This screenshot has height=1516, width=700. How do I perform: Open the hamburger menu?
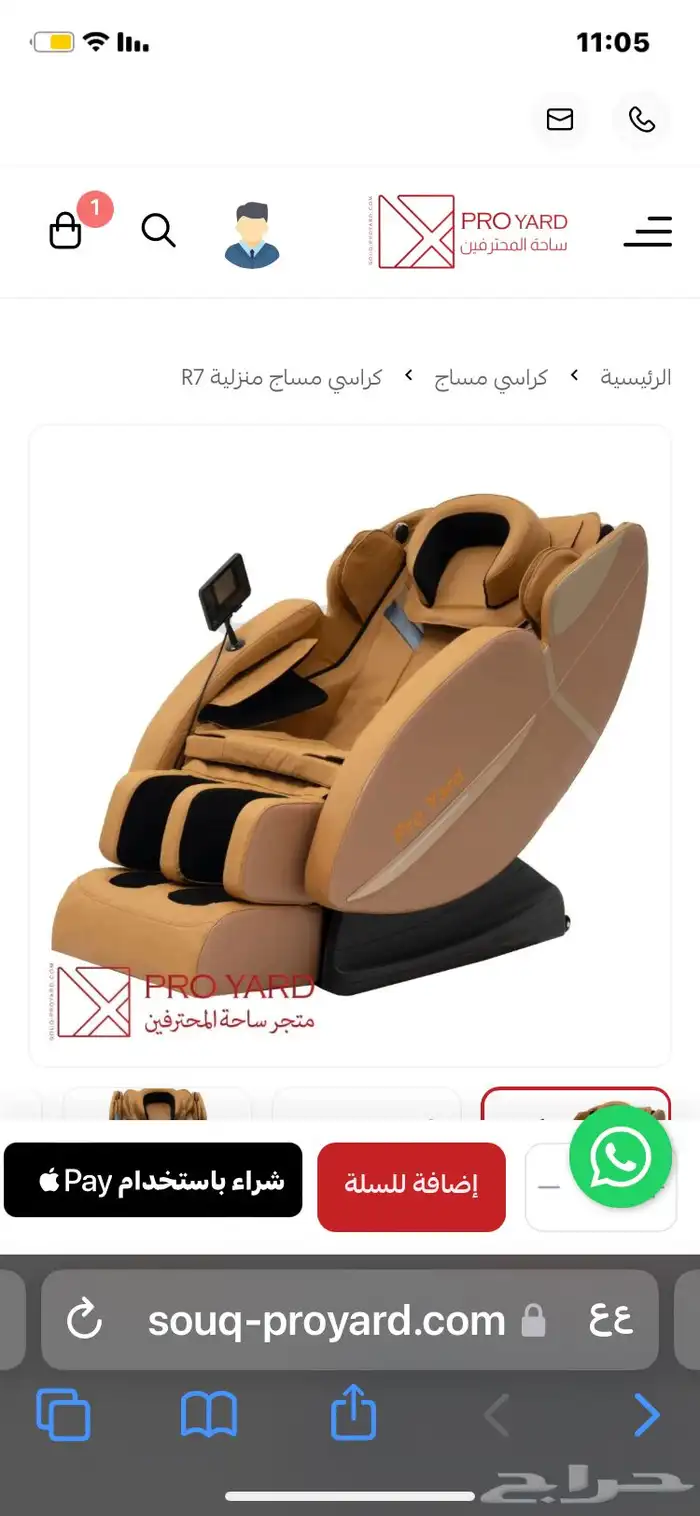pos(648,232)
